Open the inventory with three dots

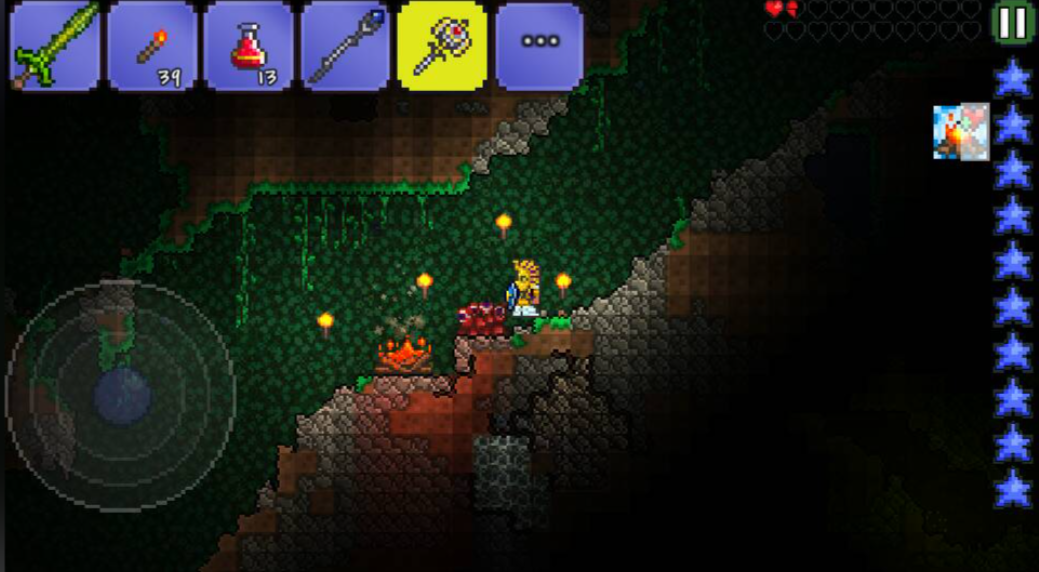tap(540, 46)
